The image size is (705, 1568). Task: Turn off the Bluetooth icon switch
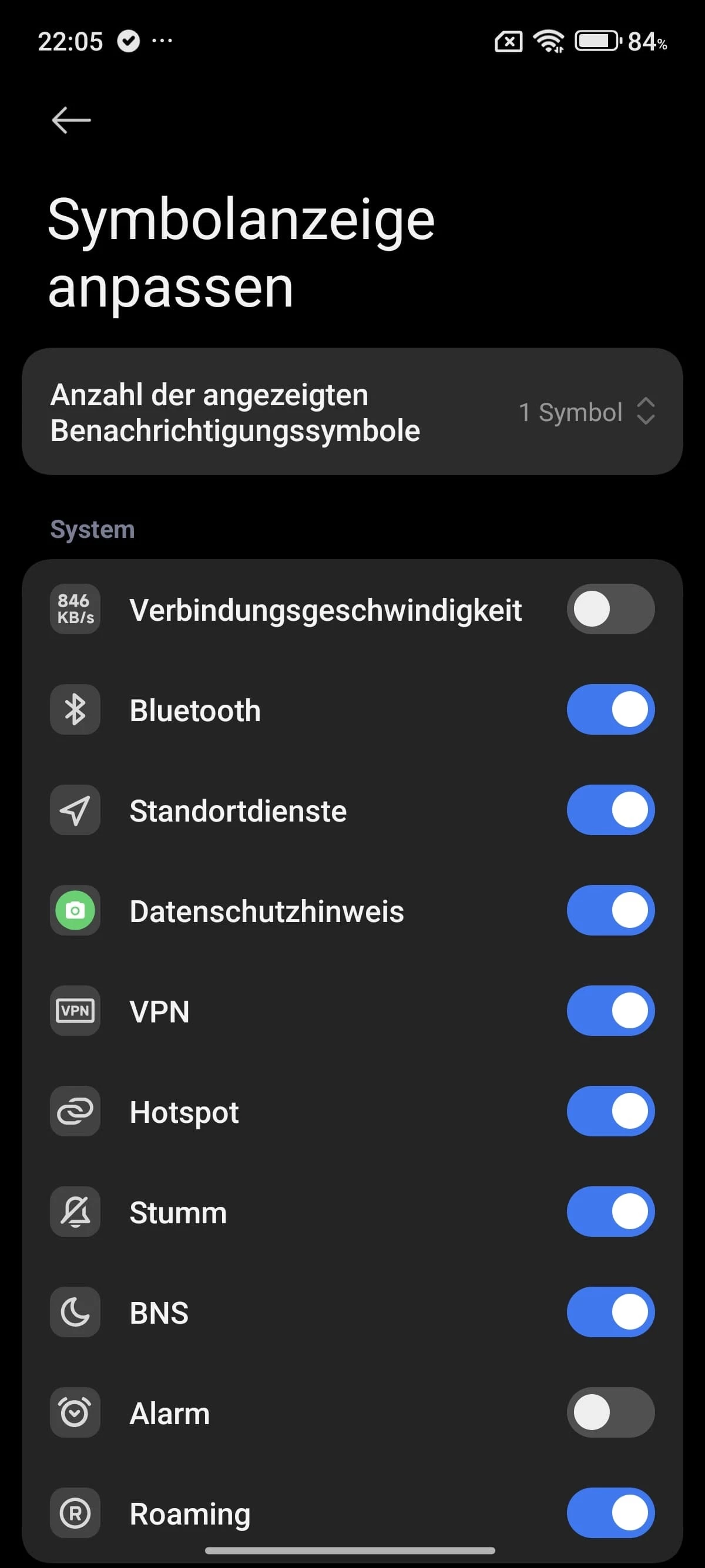pyautogui.click(x=610, y=710)
